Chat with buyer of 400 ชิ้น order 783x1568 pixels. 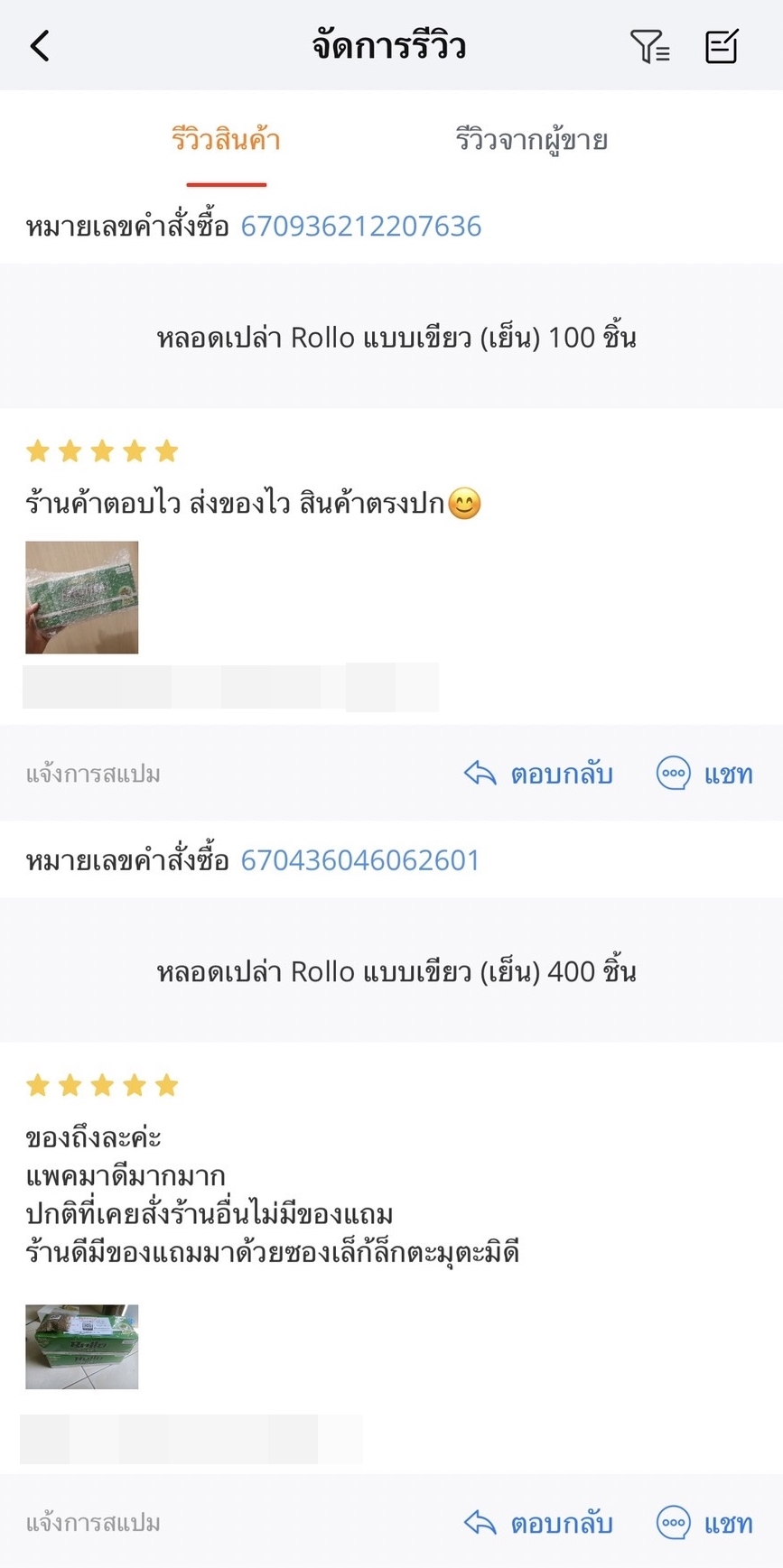pyautogui.click(x=704, y=1523)
